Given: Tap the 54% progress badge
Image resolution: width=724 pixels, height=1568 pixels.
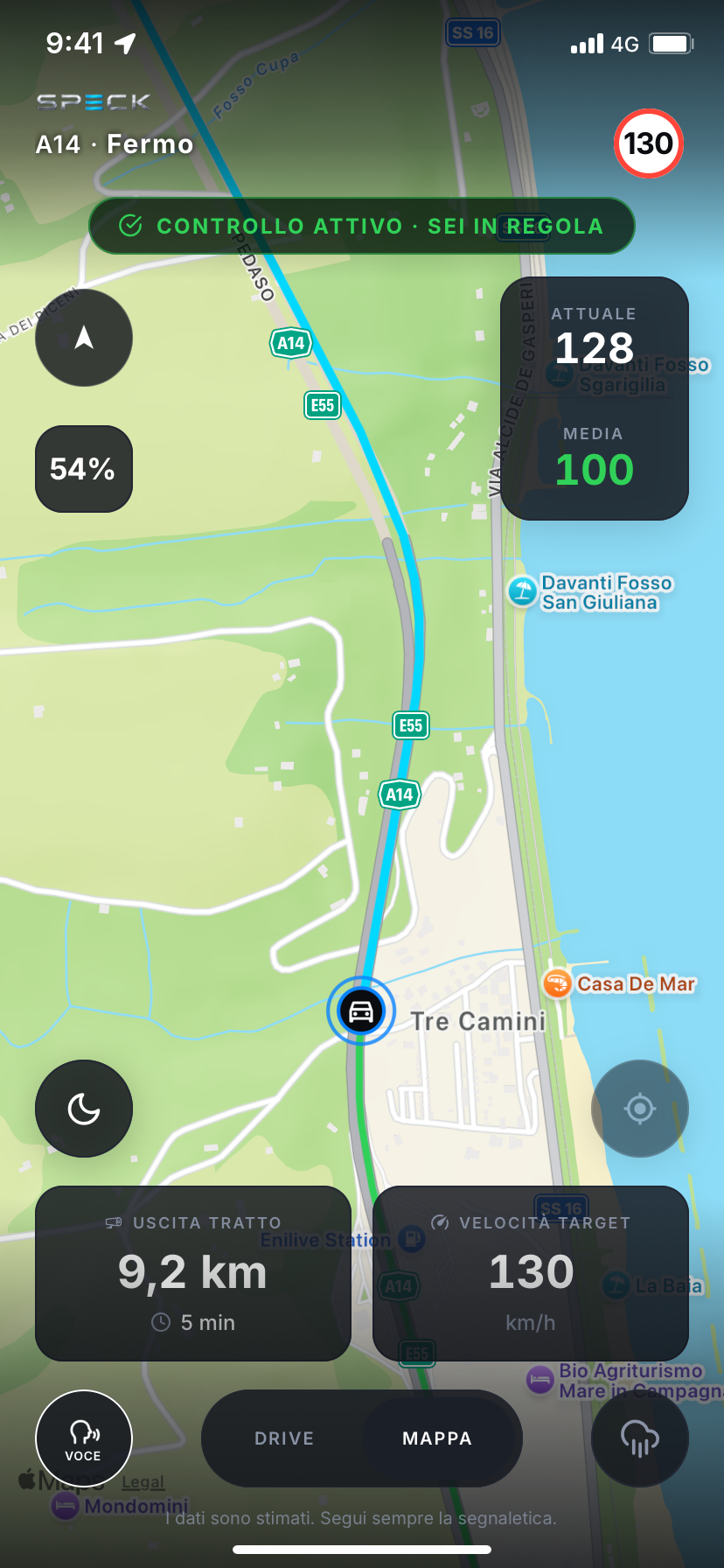Looking at the screenshot, I should [x=84, y=469].
